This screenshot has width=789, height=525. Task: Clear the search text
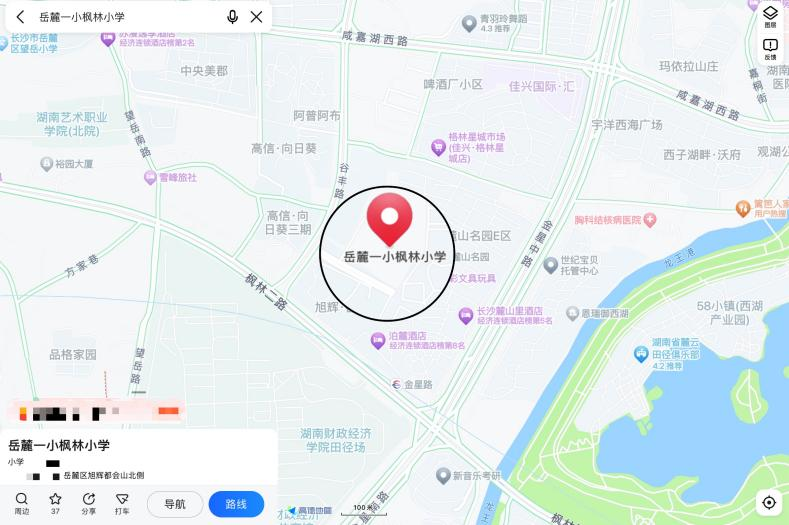tap(257, 17)
